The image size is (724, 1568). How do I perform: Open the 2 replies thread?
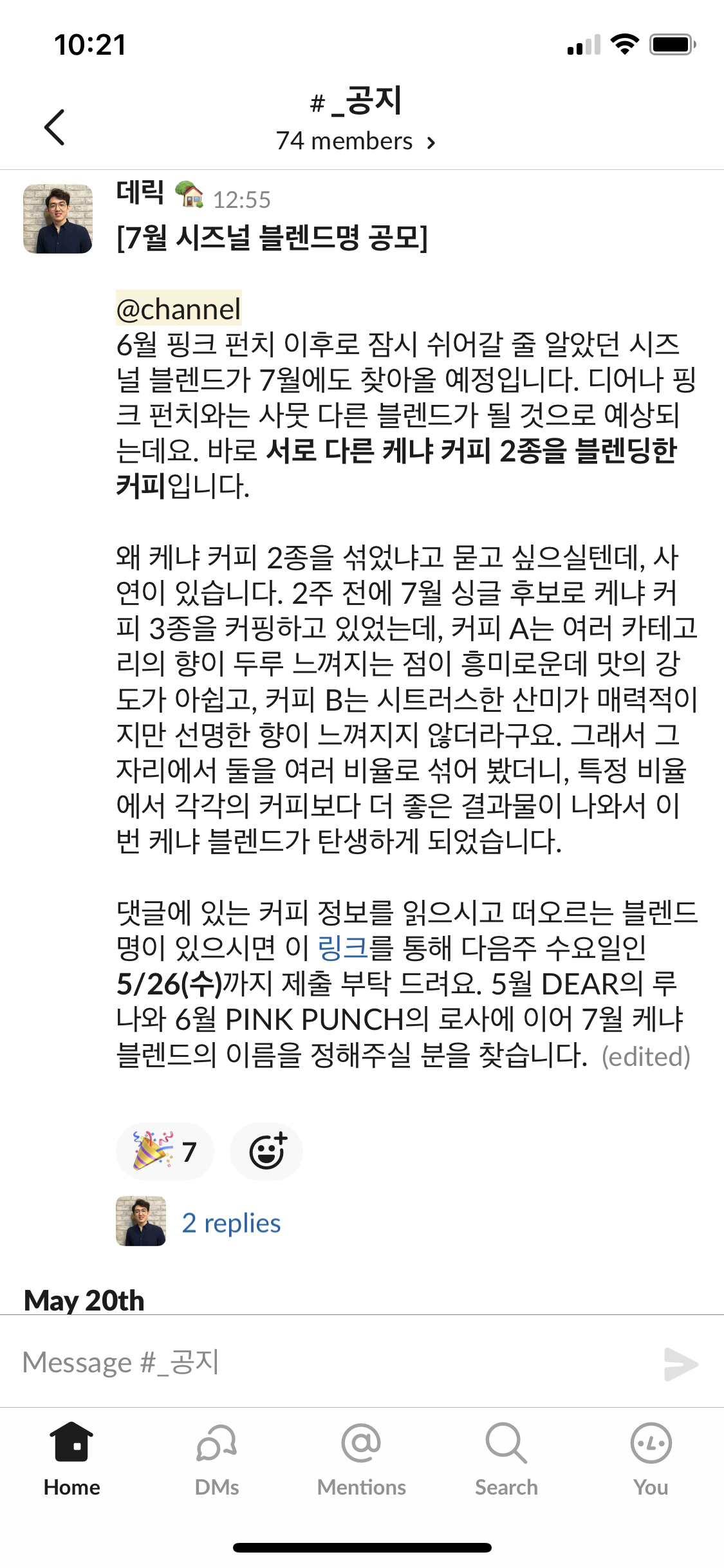231,1222
